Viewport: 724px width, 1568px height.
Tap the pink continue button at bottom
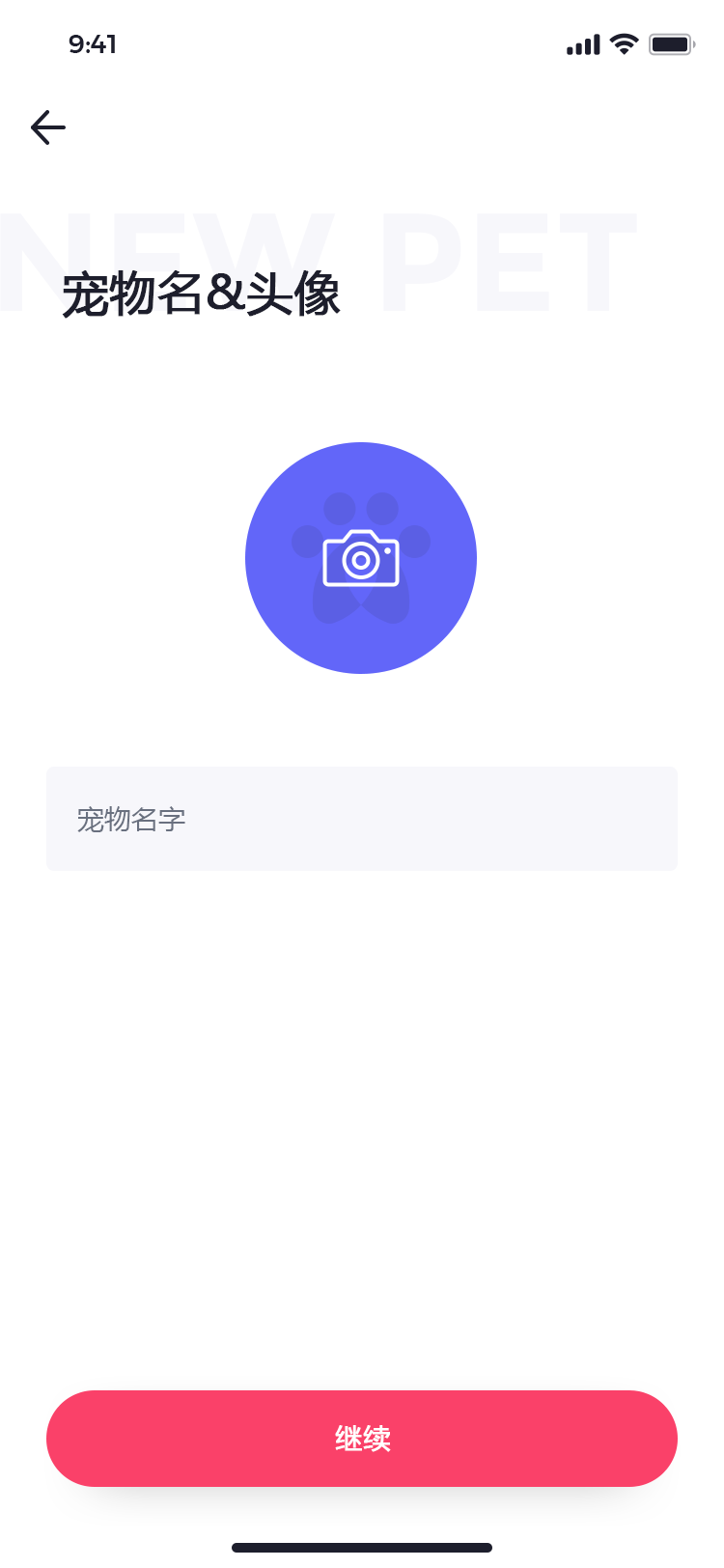(x=361, y=1439)
